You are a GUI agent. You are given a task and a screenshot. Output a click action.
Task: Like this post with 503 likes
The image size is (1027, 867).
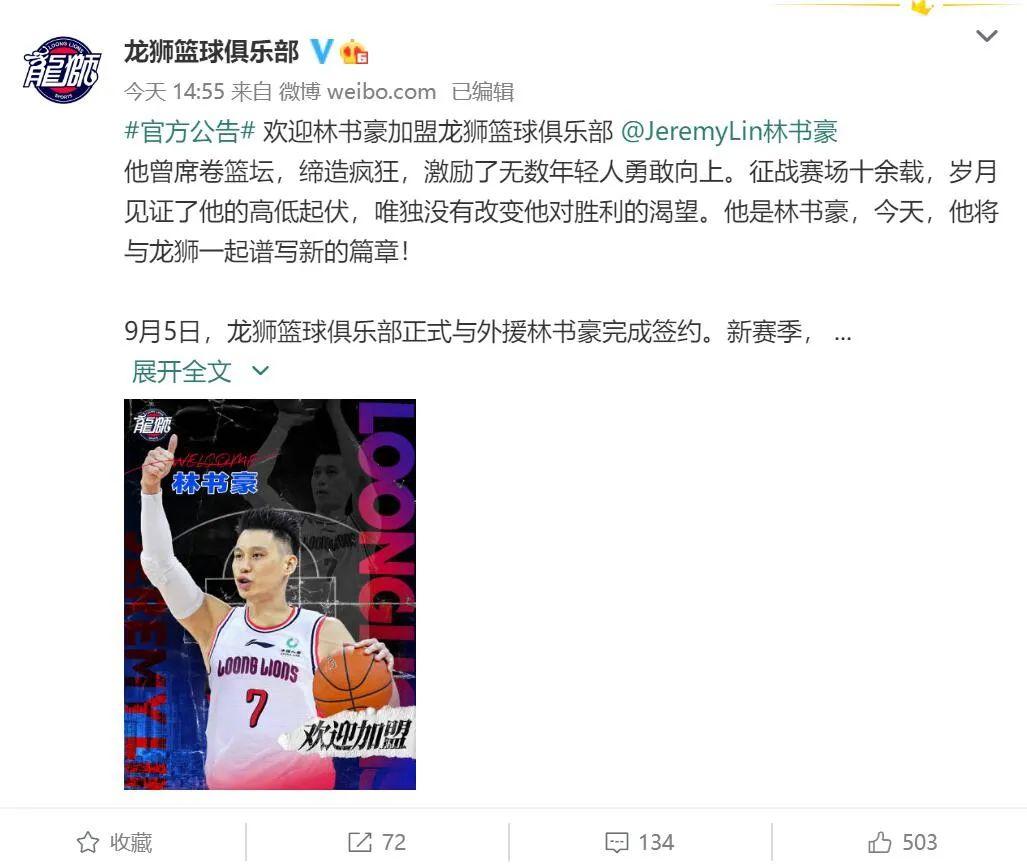902,842
